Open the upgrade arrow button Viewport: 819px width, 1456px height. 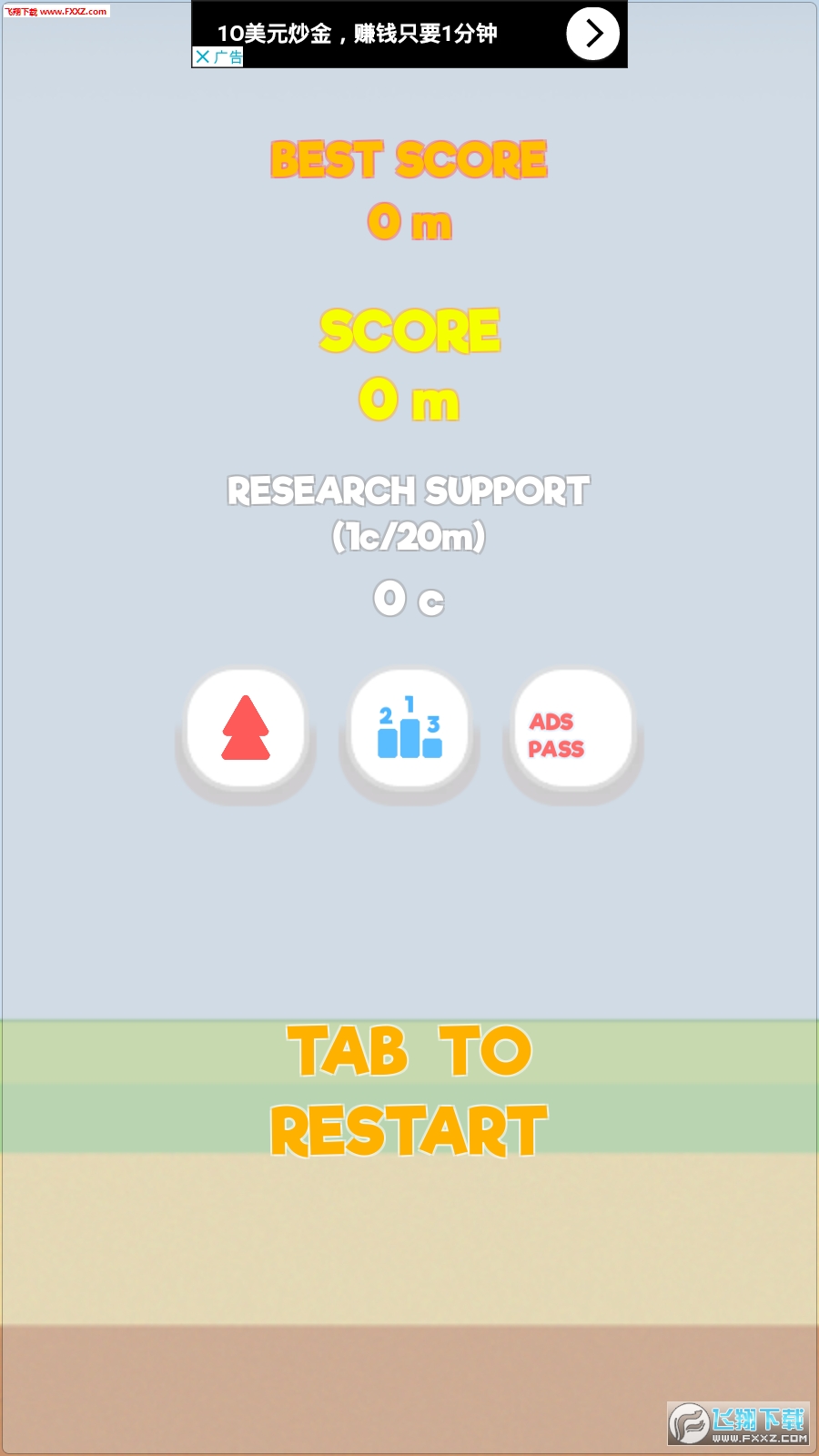(x=246, y=729)
